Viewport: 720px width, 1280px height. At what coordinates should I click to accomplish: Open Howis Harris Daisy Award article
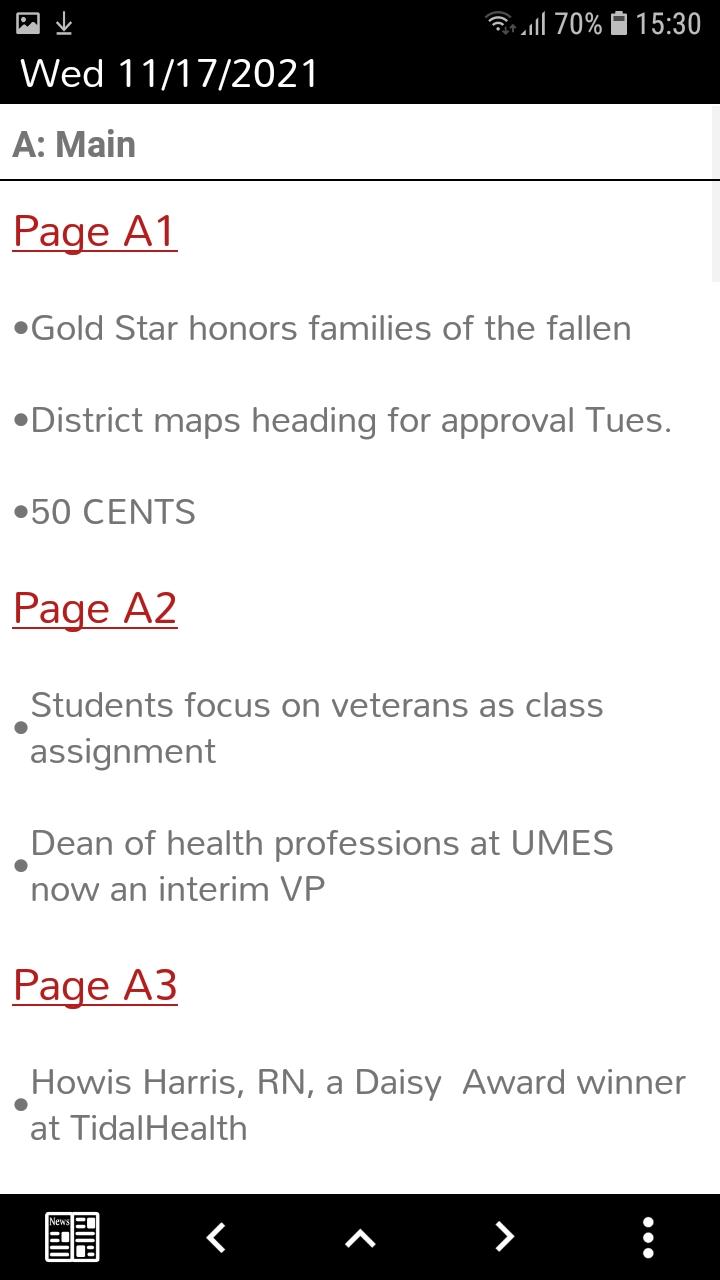point(358,1105)
